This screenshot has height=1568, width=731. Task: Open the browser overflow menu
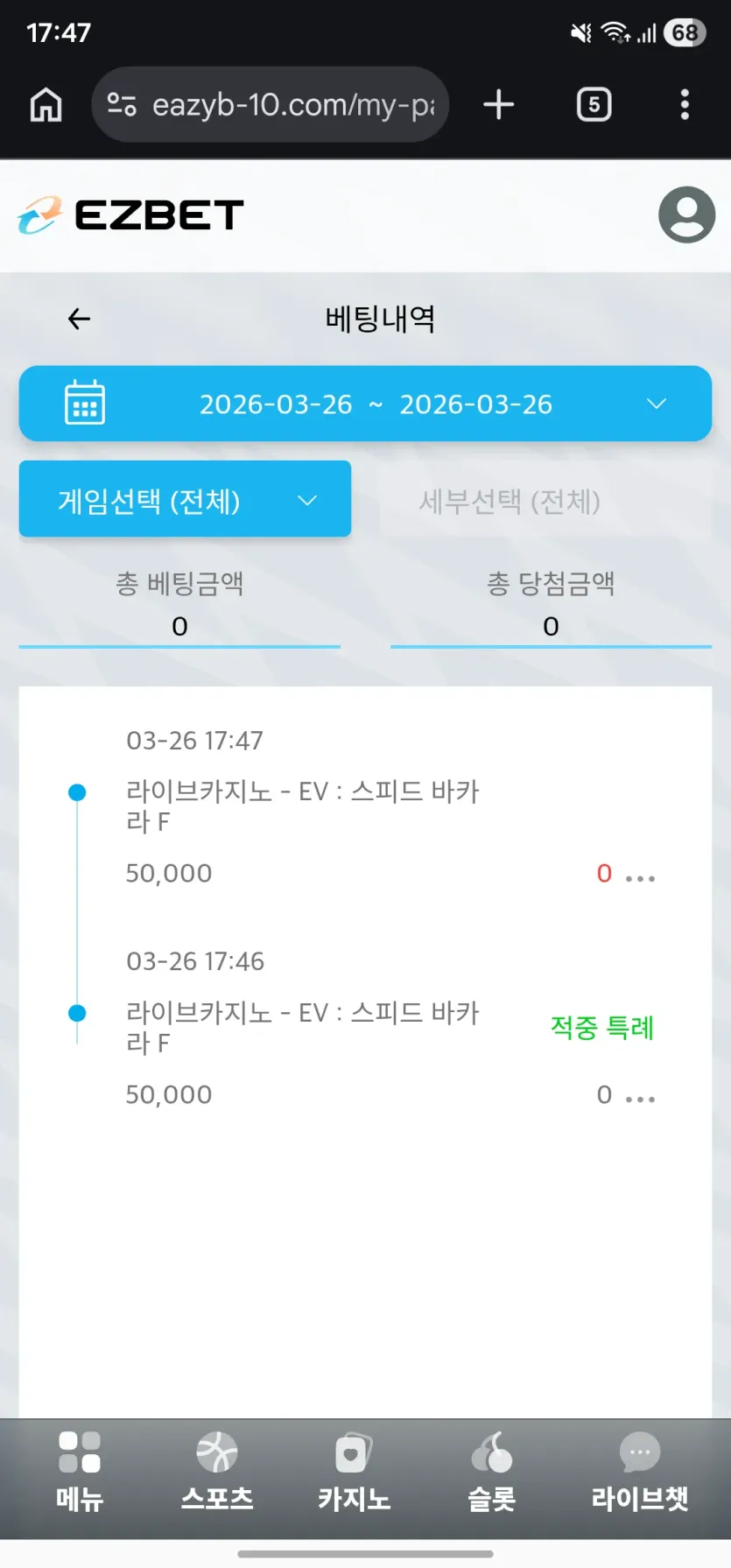coord(685,105)
